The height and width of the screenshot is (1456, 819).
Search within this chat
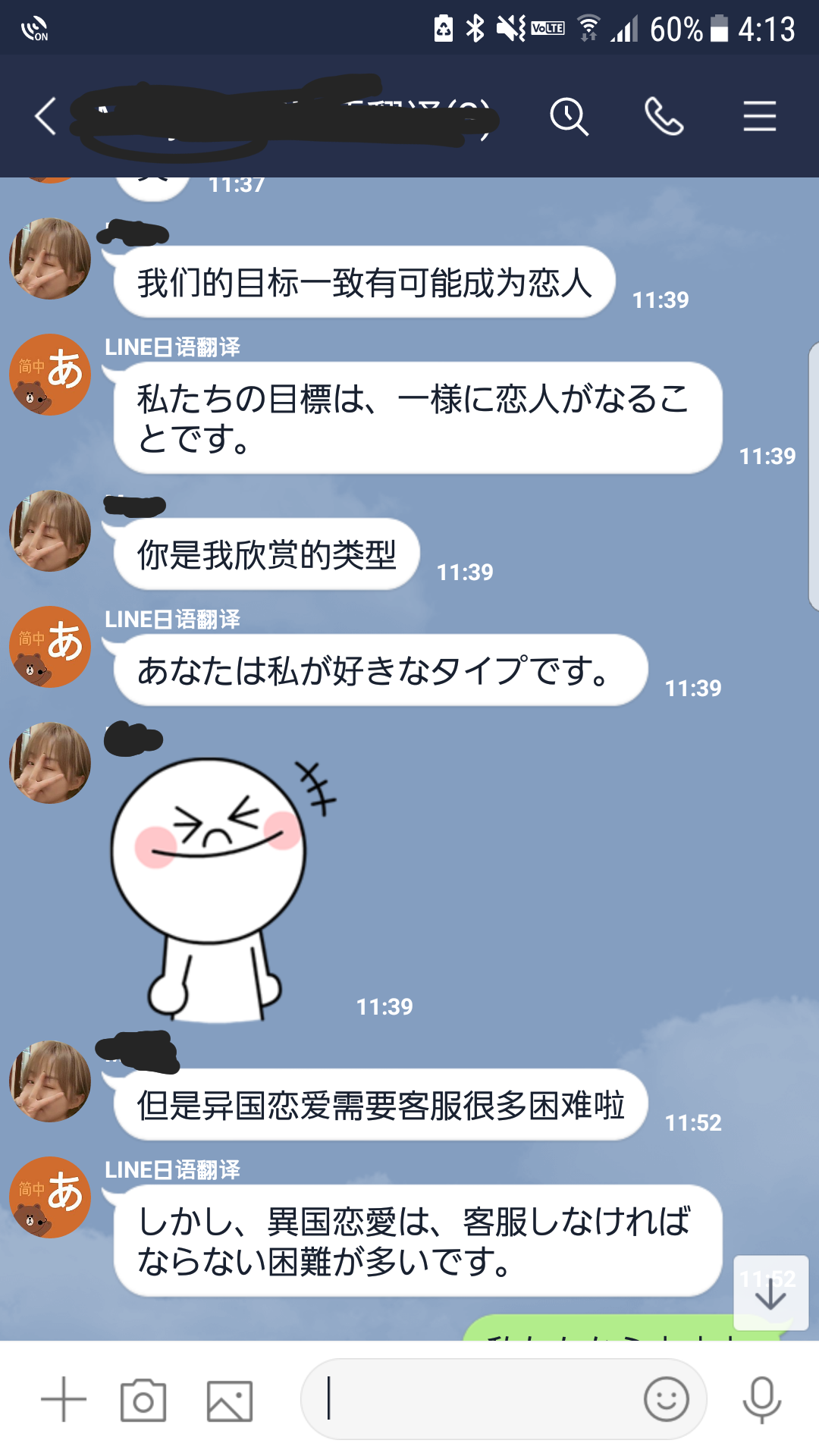tap(569, 117)
